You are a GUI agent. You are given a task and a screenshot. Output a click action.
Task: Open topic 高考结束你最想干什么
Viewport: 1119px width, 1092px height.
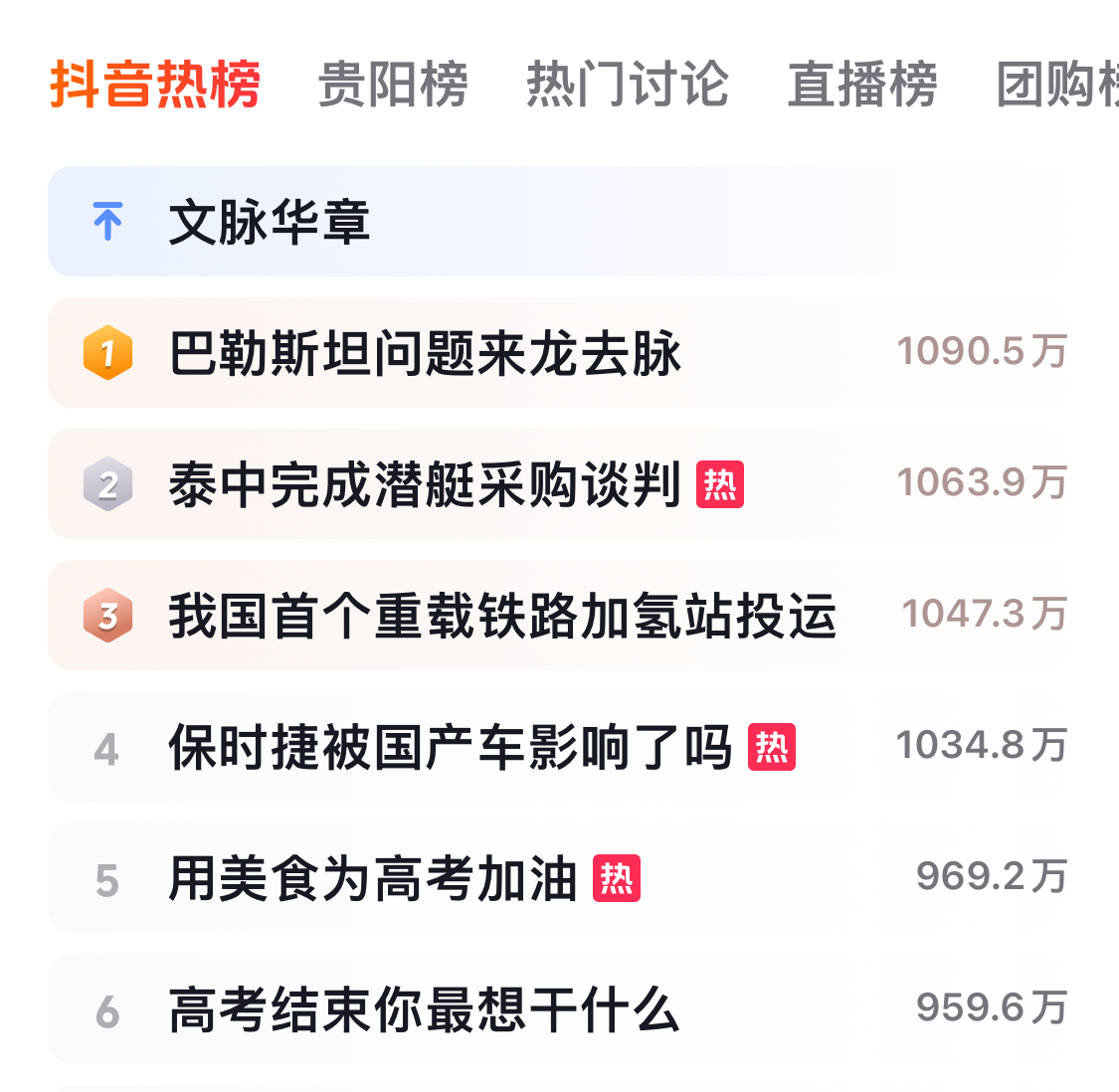pyautogui.click(x=559, y=1009)
